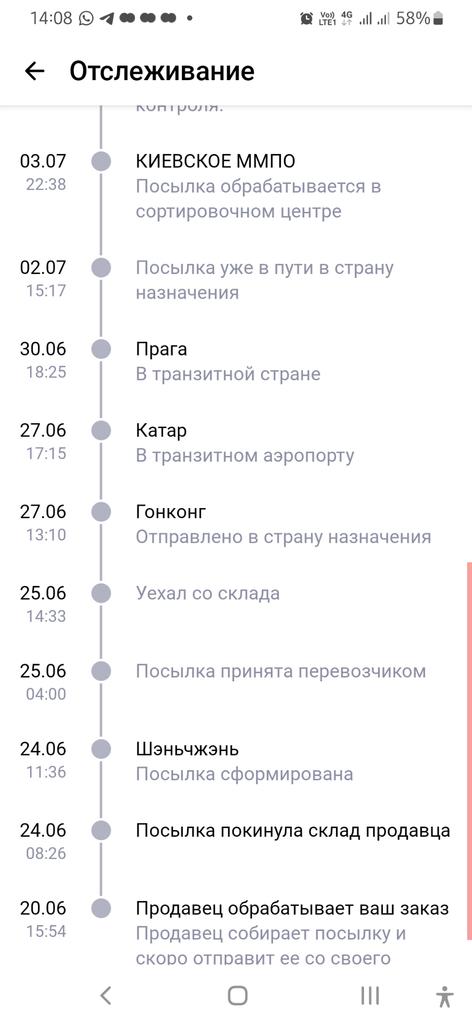The height and width of the screenshot is (1024, 472).
Task: Go to the home screen
Action: click(238, 995)
